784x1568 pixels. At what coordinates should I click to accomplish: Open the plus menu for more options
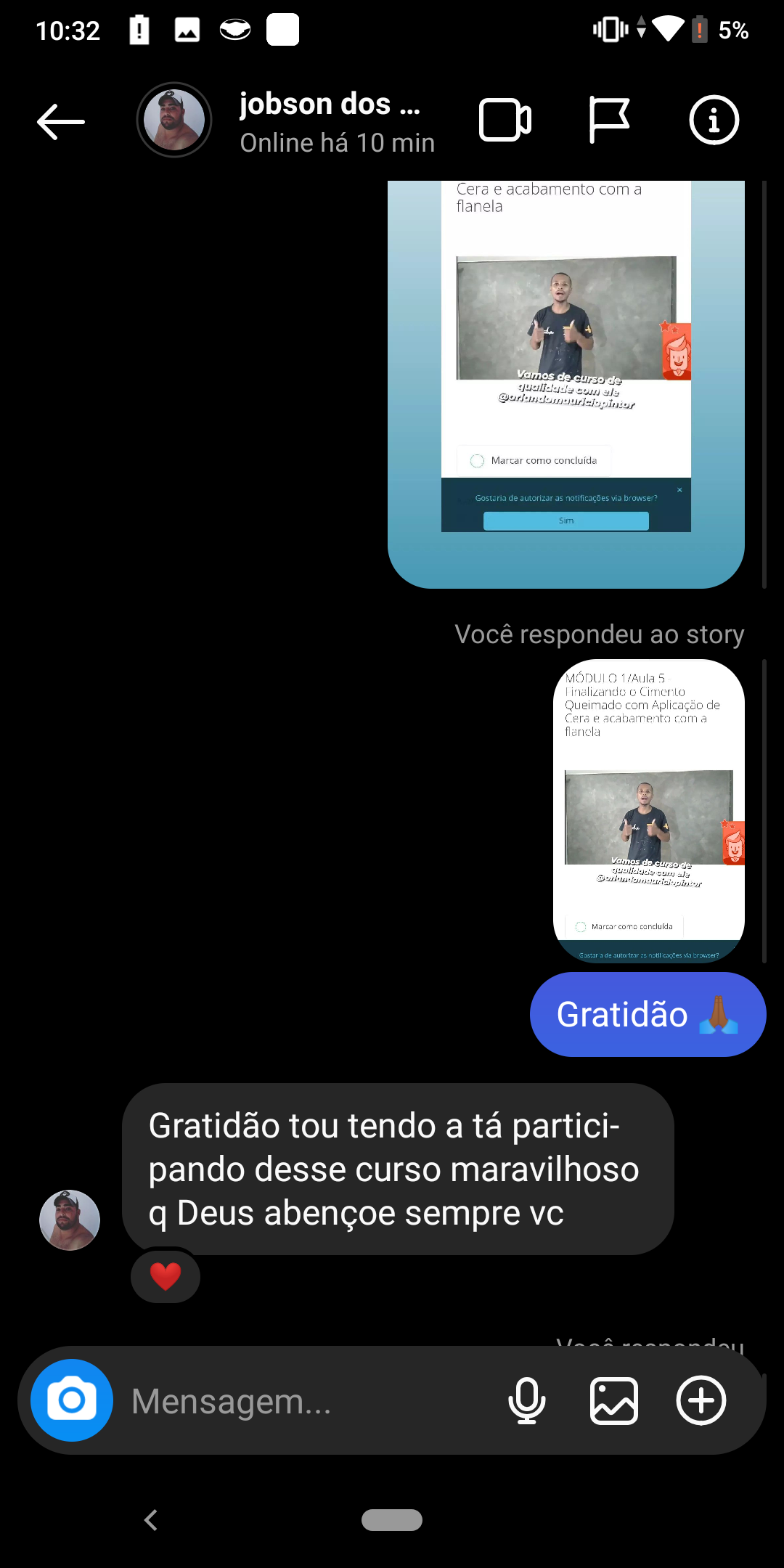[701, 1400]
